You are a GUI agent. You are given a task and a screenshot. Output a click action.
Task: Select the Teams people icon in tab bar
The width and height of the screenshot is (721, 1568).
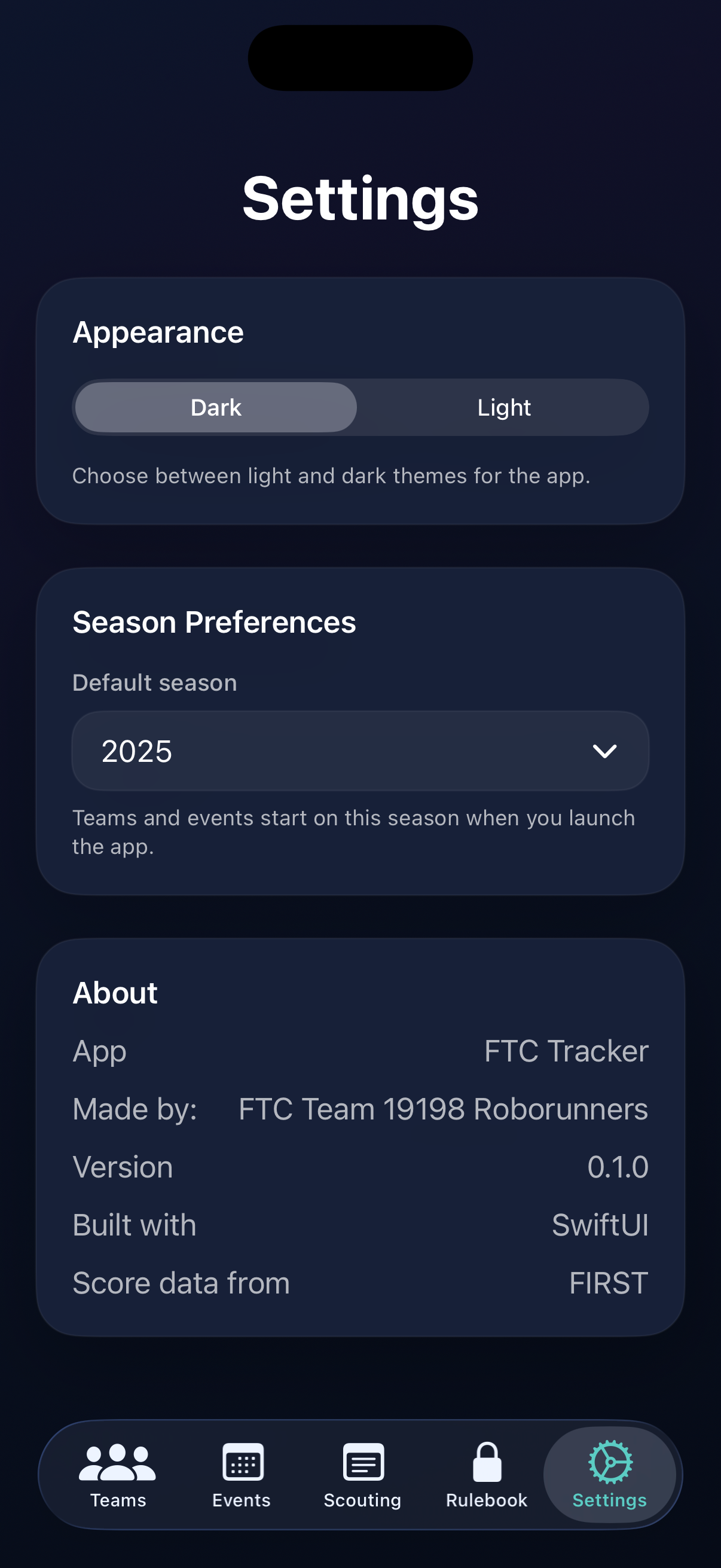point(118,1462)
